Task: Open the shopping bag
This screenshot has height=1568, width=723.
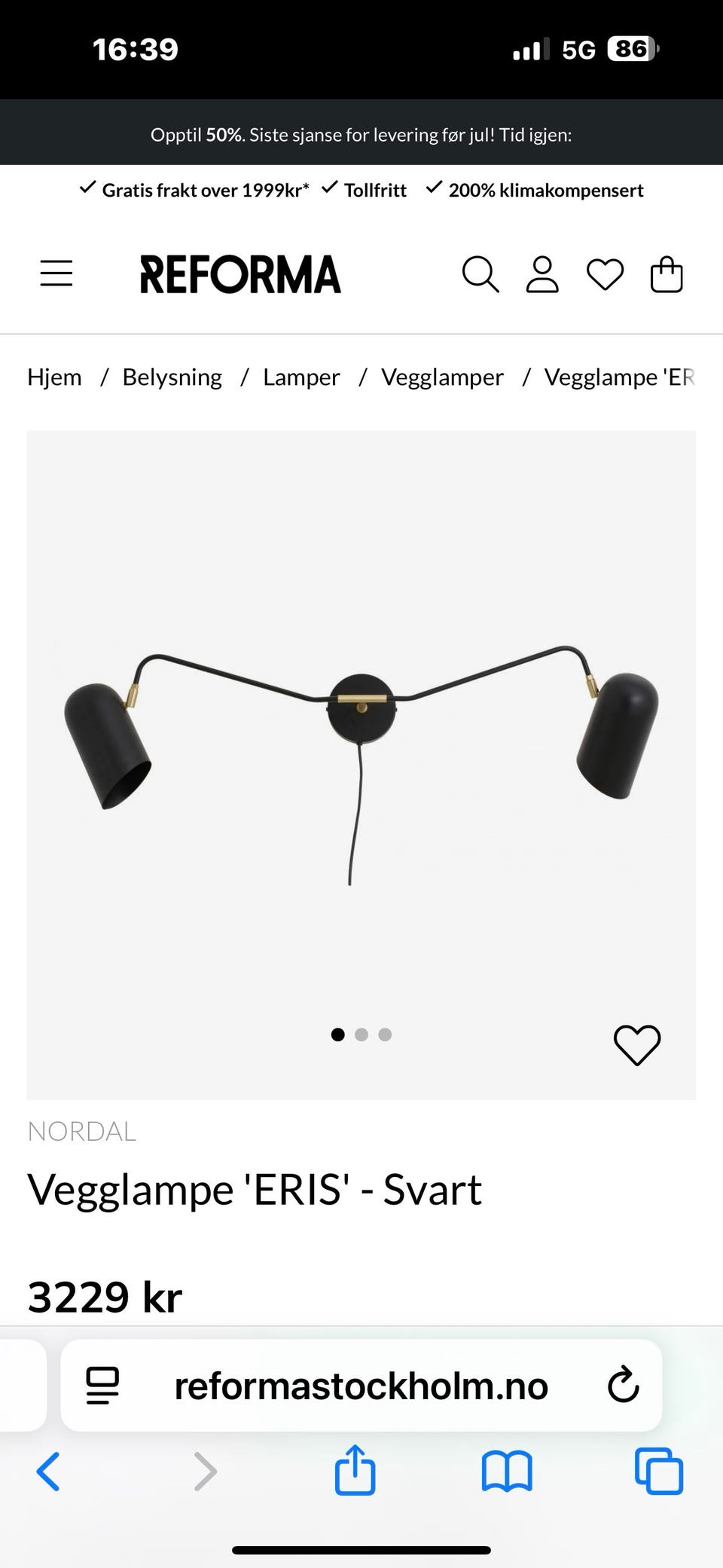Action: pos(667,274)
